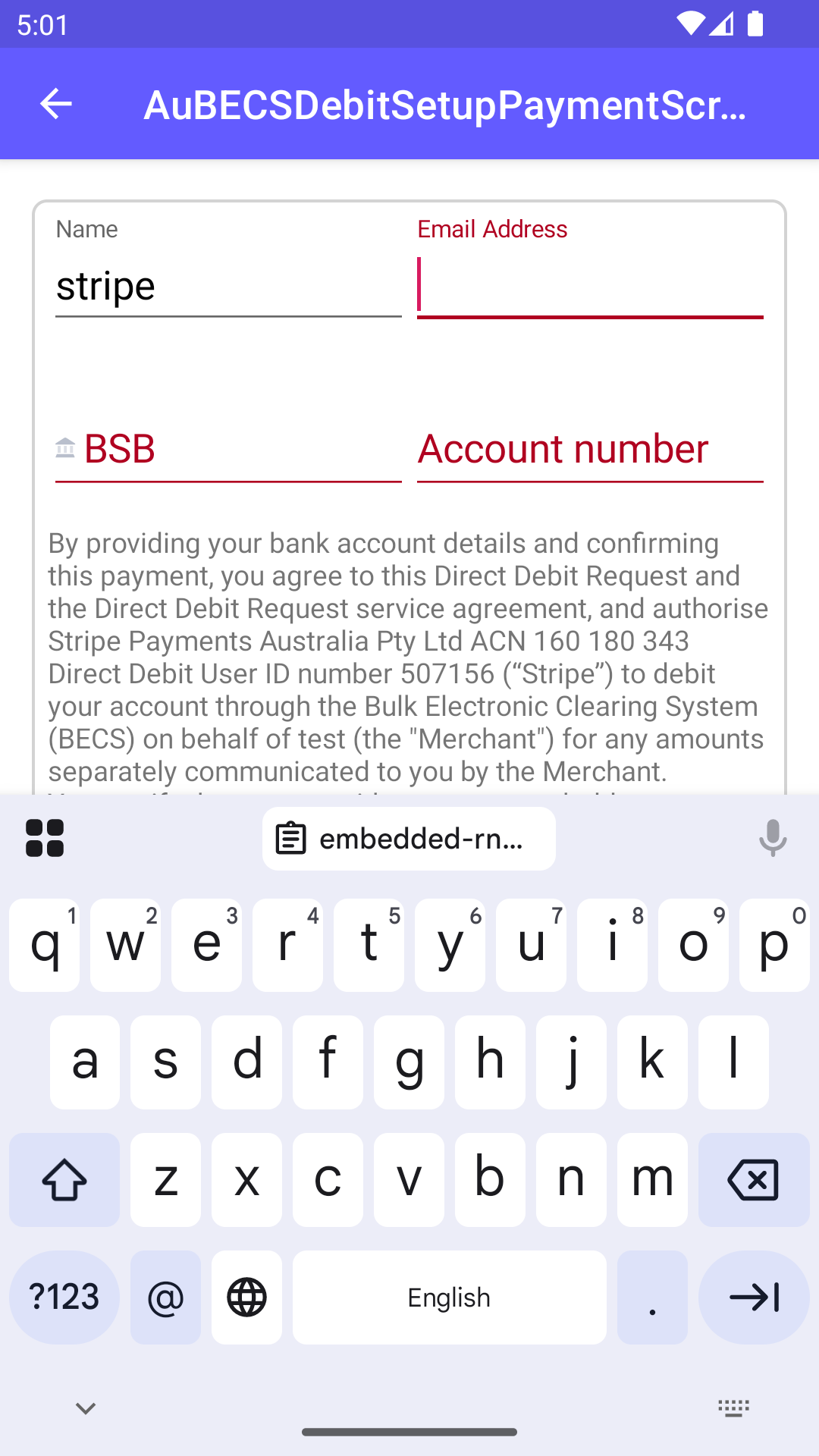Select the BSB input field
Viewport: 819px width, 1456px height.
241,449
